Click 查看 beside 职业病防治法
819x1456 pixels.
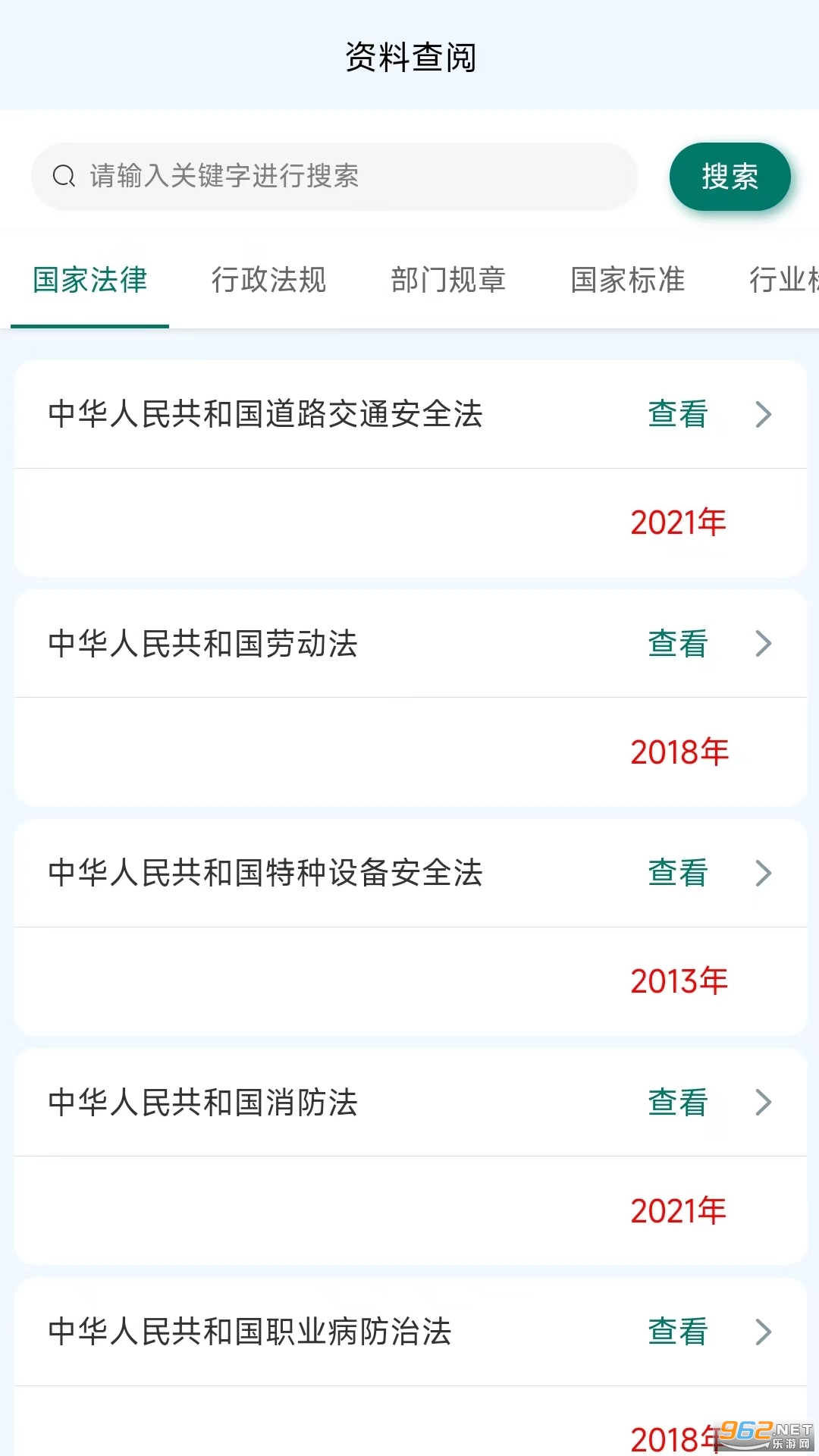[677, 1332]
